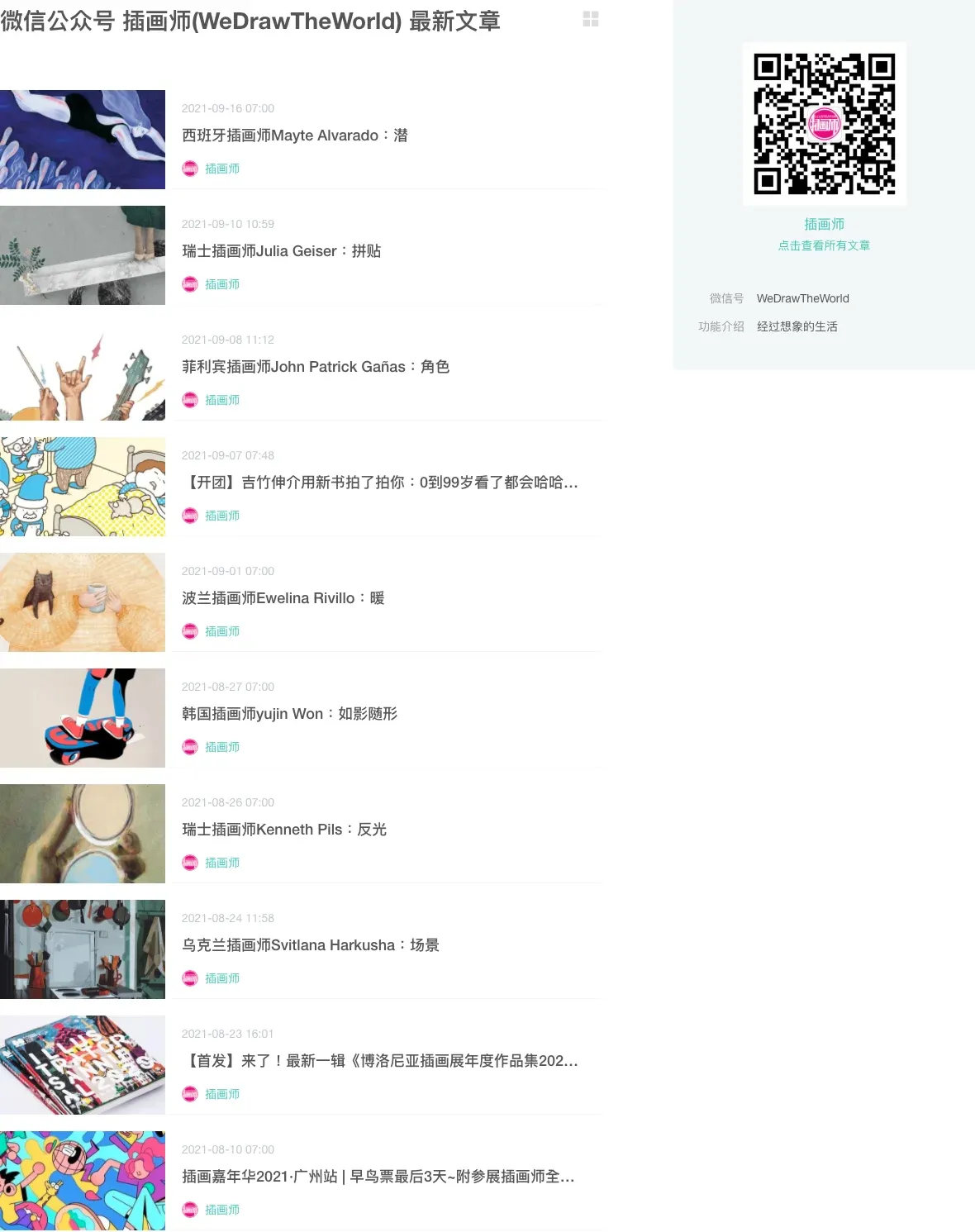Open the 插画嘉年华2021 广州站 article
The width and height of the screenshot is (975, 1232).
click(378, 1177)
